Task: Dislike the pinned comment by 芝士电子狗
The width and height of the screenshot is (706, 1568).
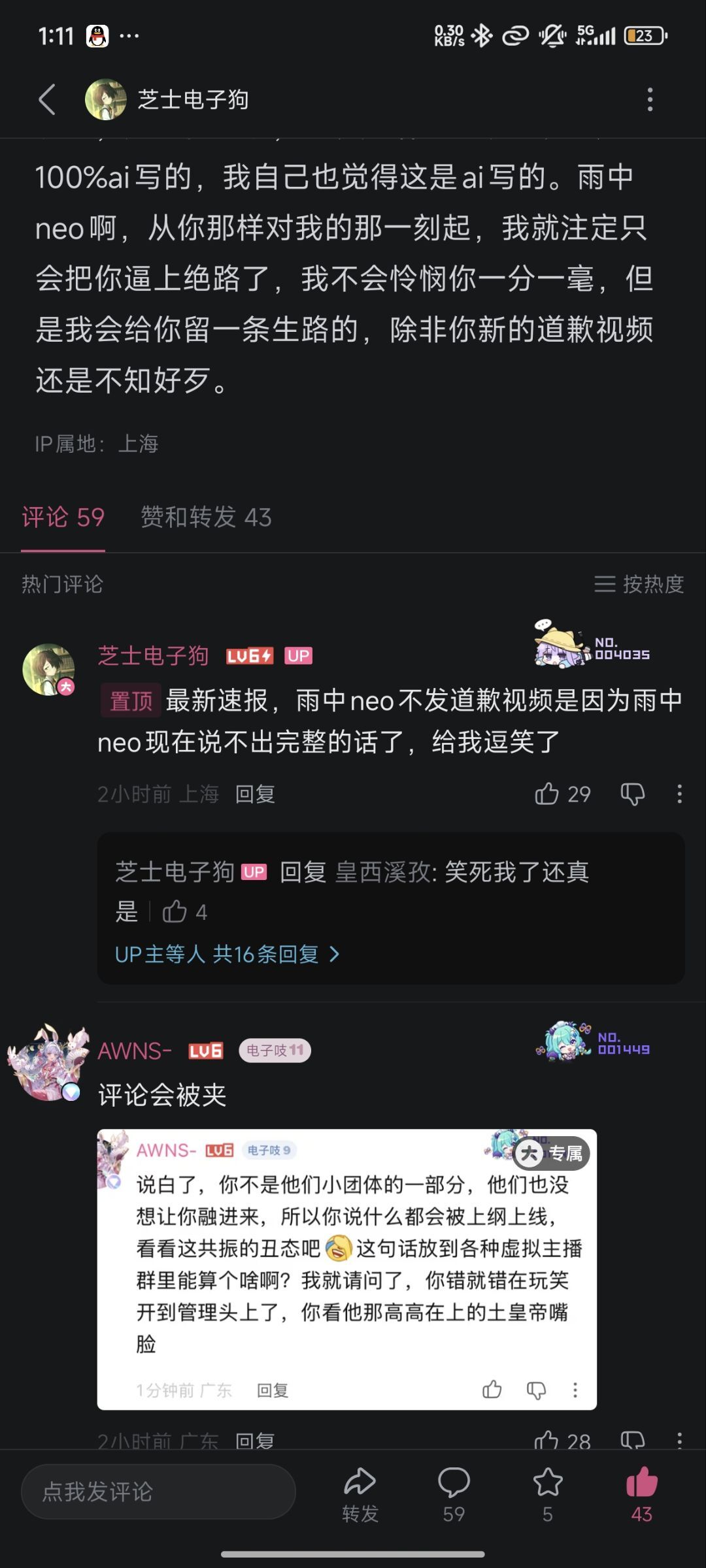Action: click(632, 794)
